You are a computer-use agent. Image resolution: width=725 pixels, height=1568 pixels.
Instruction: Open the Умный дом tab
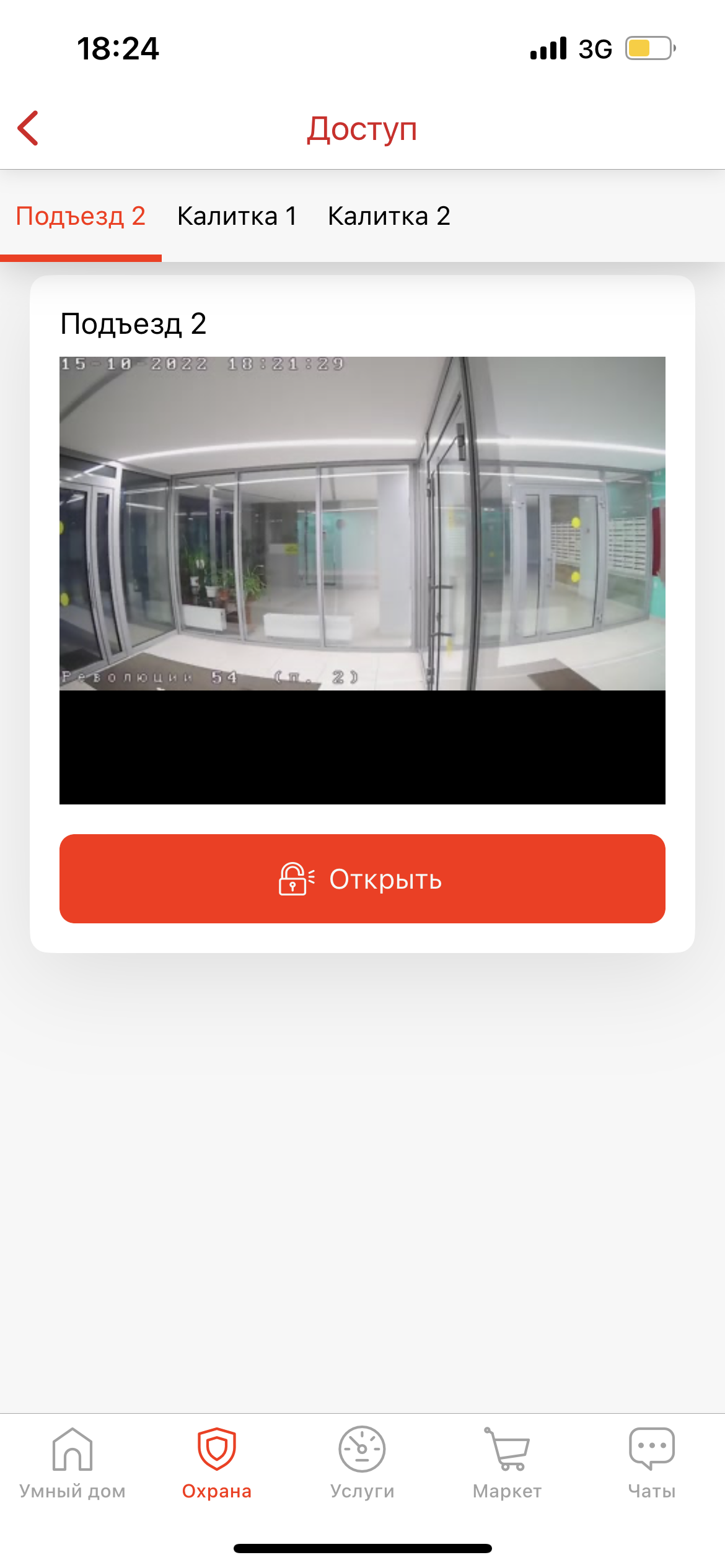click(x=72, y=1464)
